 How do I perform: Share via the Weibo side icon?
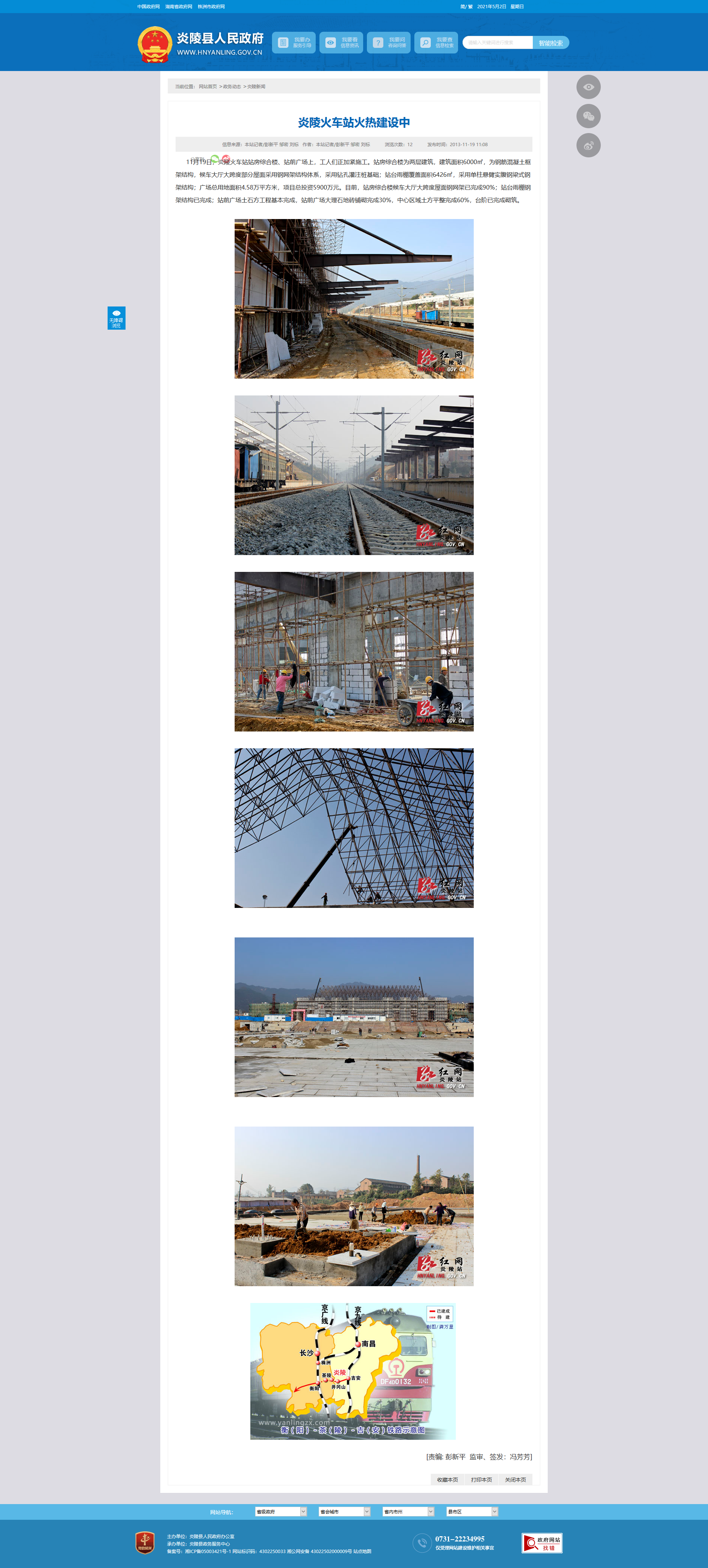(588, 145)
